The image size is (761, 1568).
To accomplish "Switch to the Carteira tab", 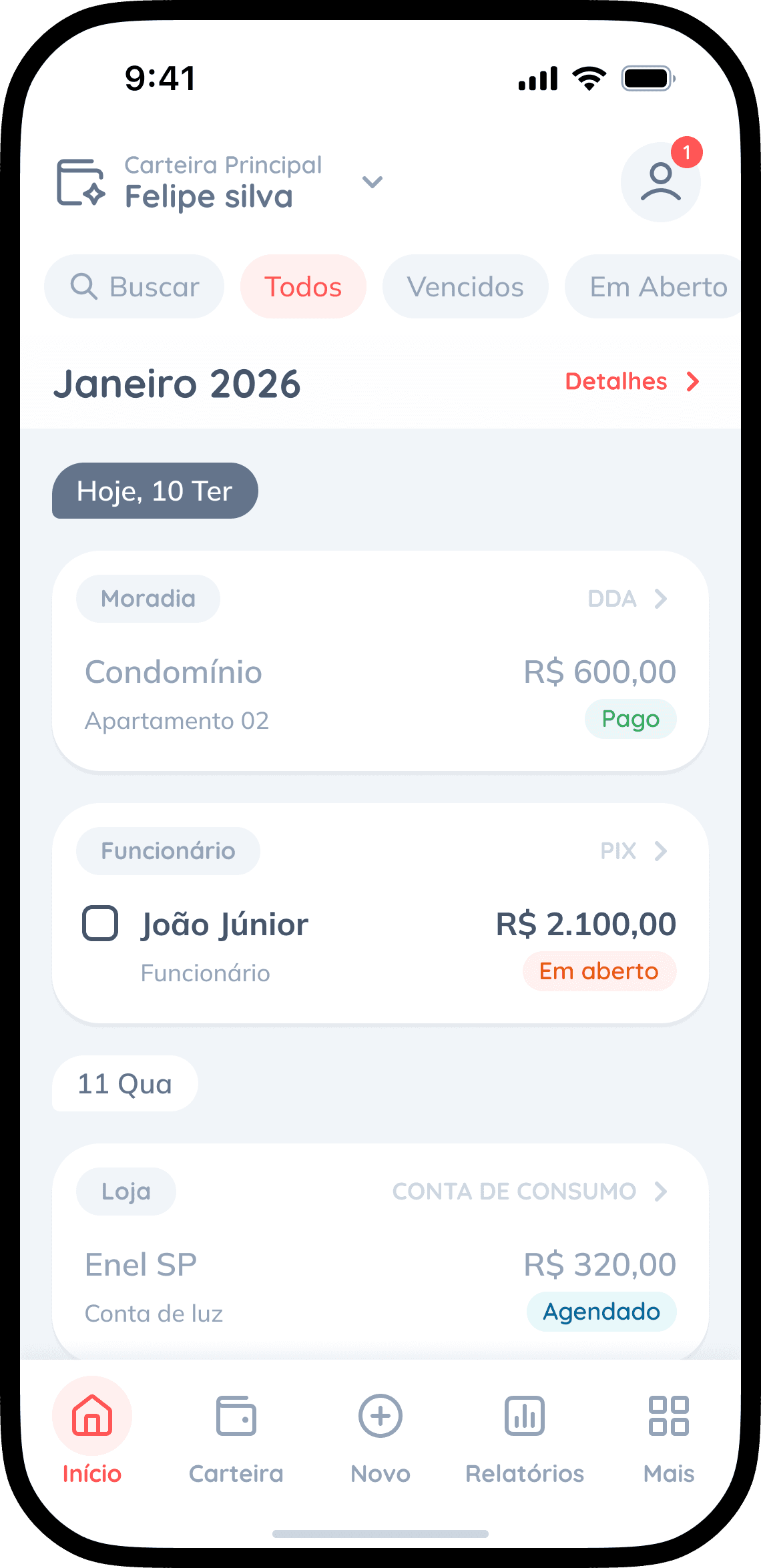I will point(236,1428).
